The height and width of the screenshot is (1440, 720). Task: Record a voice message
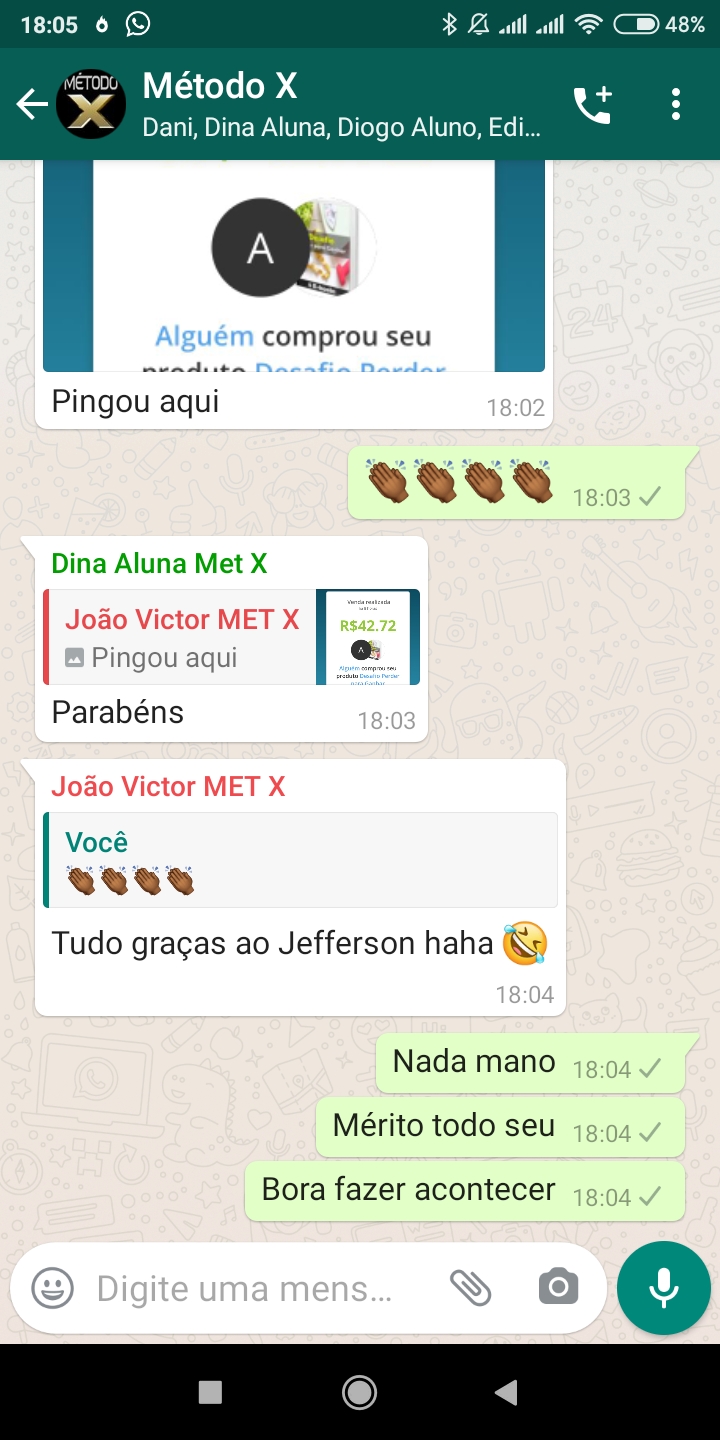(x=664, y=1288)
